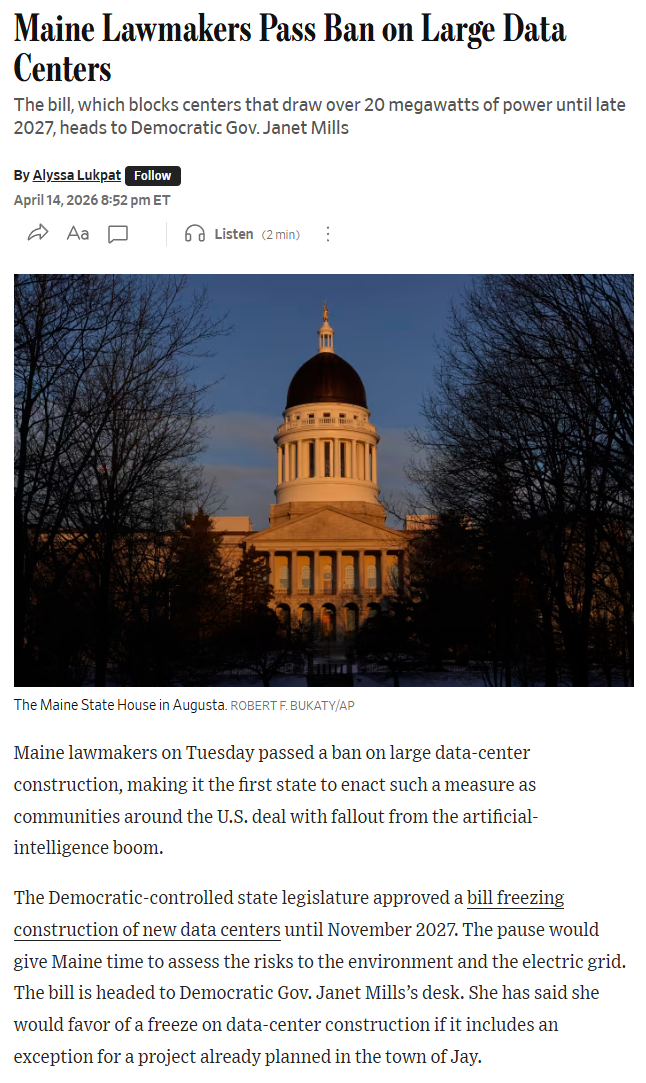Open the bill freezing construction link
The width and height of the screenshot is (646, 1083).
coord(146,929)
